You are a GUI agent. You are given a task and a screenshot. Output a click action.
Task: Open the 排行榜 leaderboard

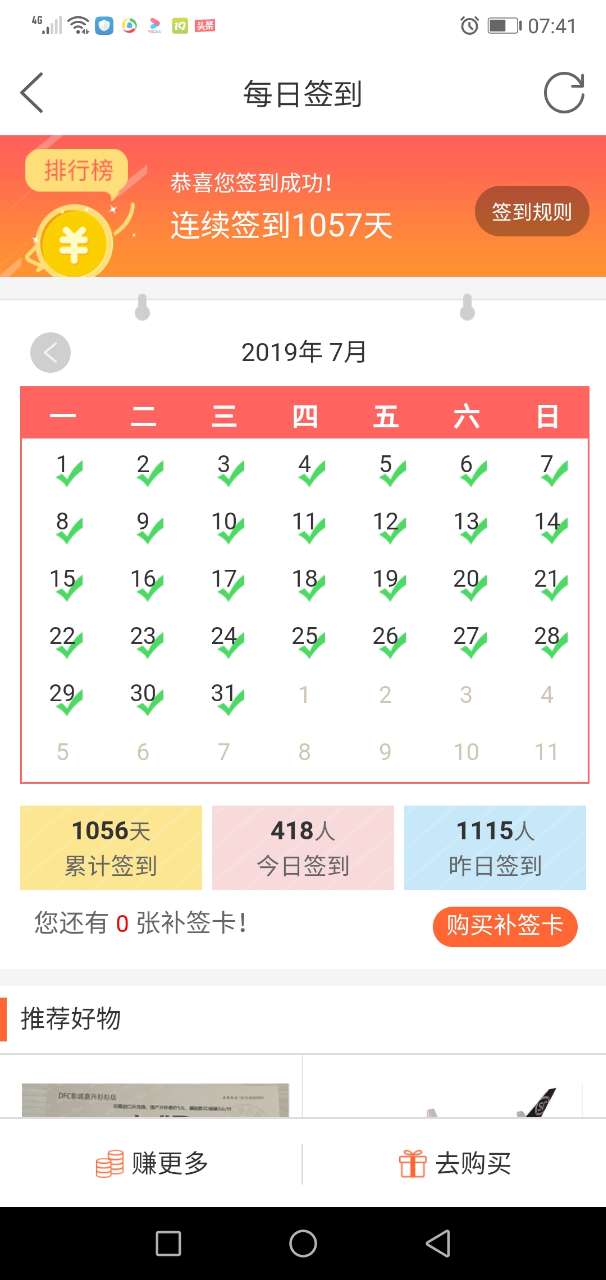77,171
